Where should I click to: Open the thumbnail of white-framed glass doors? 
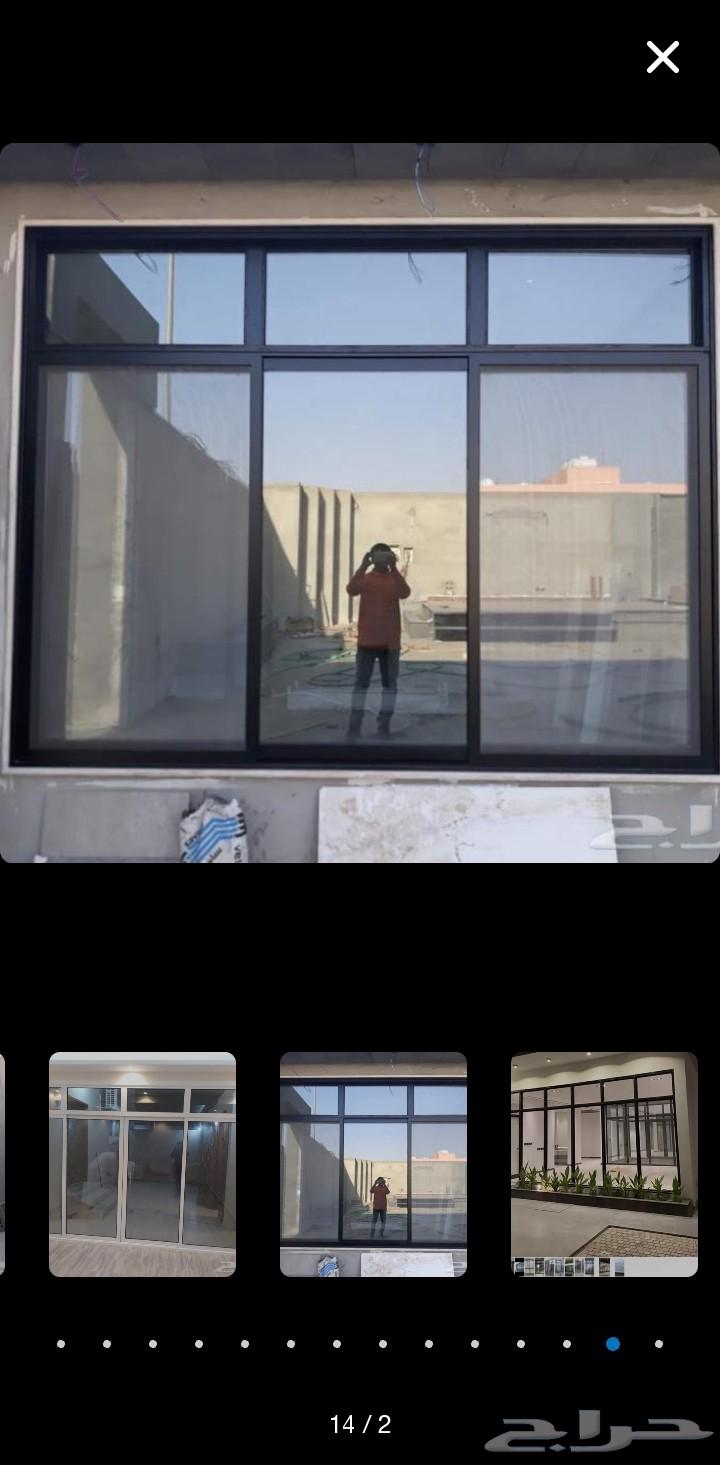[x=142, y=1164]
